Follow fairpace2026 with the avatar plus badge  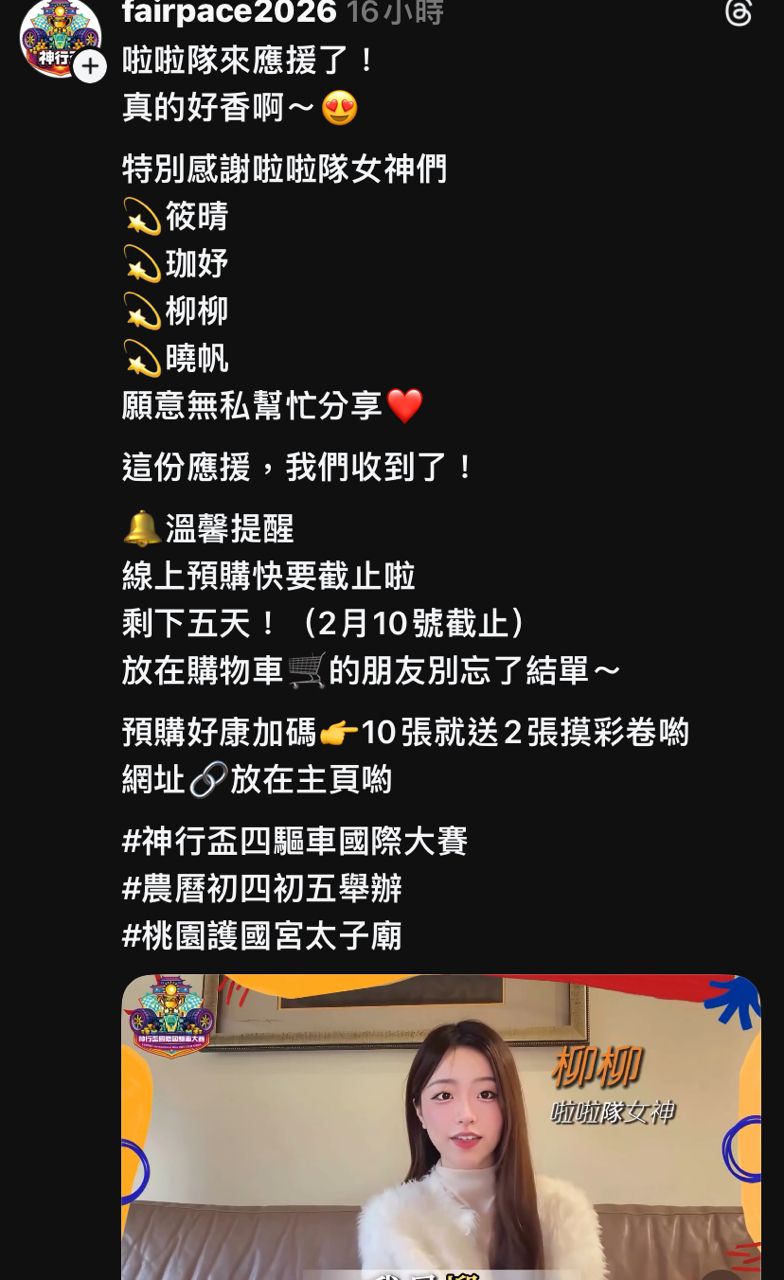[x=90, y=66]
